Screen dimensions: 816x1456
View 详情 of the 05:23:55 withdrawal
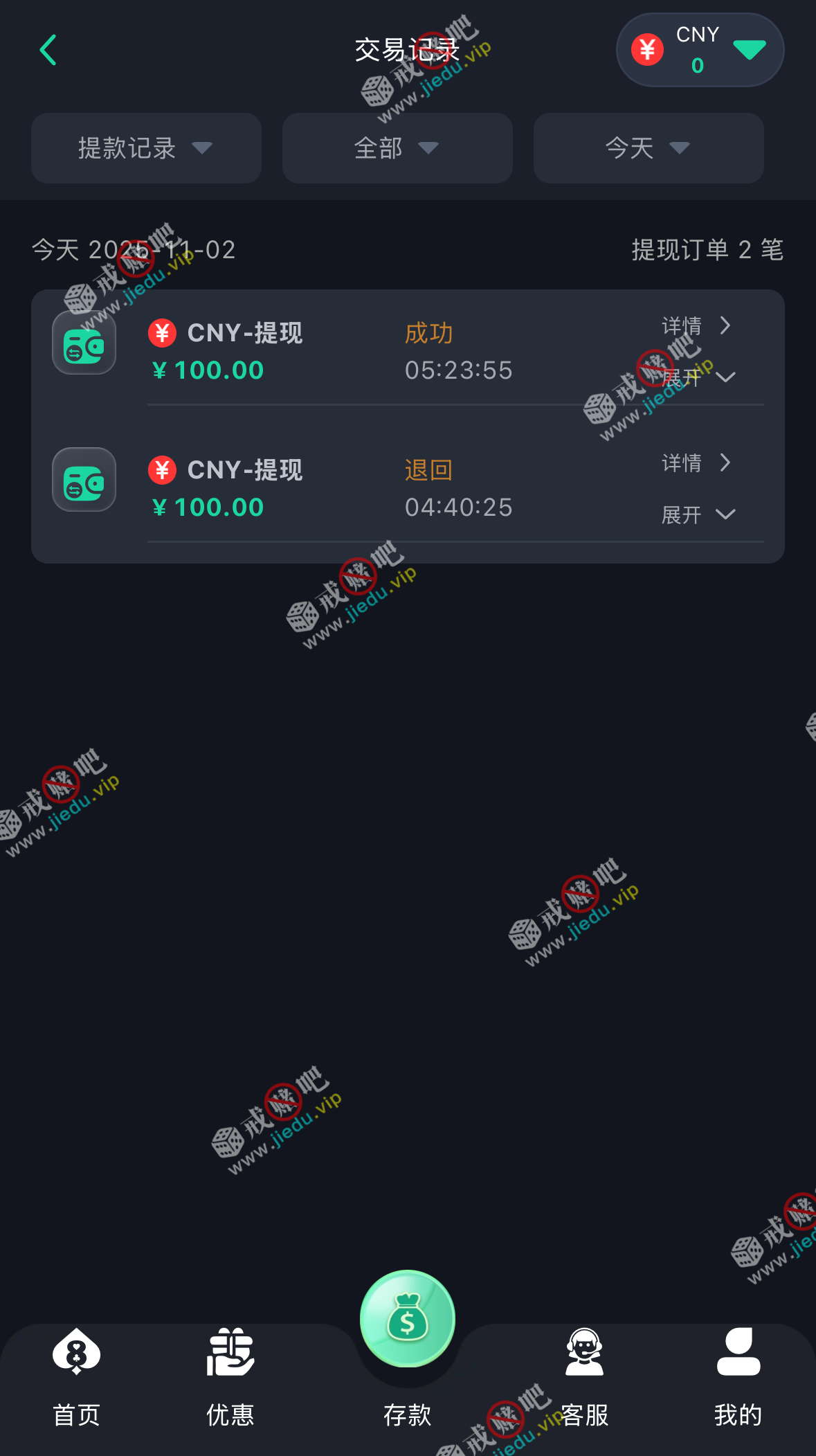click(x=696, y=325)
